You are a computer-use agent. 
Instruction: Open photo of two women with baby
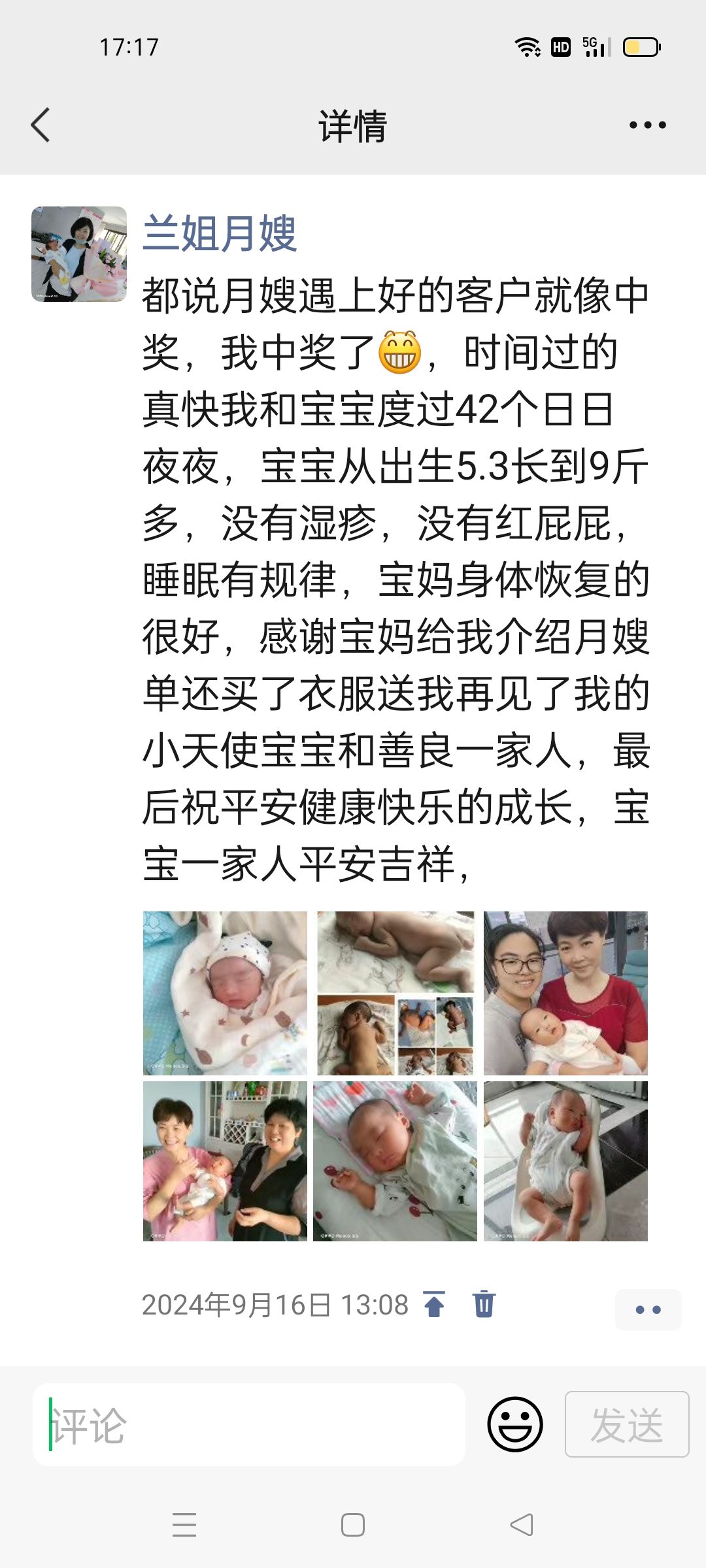click(565, 993)
